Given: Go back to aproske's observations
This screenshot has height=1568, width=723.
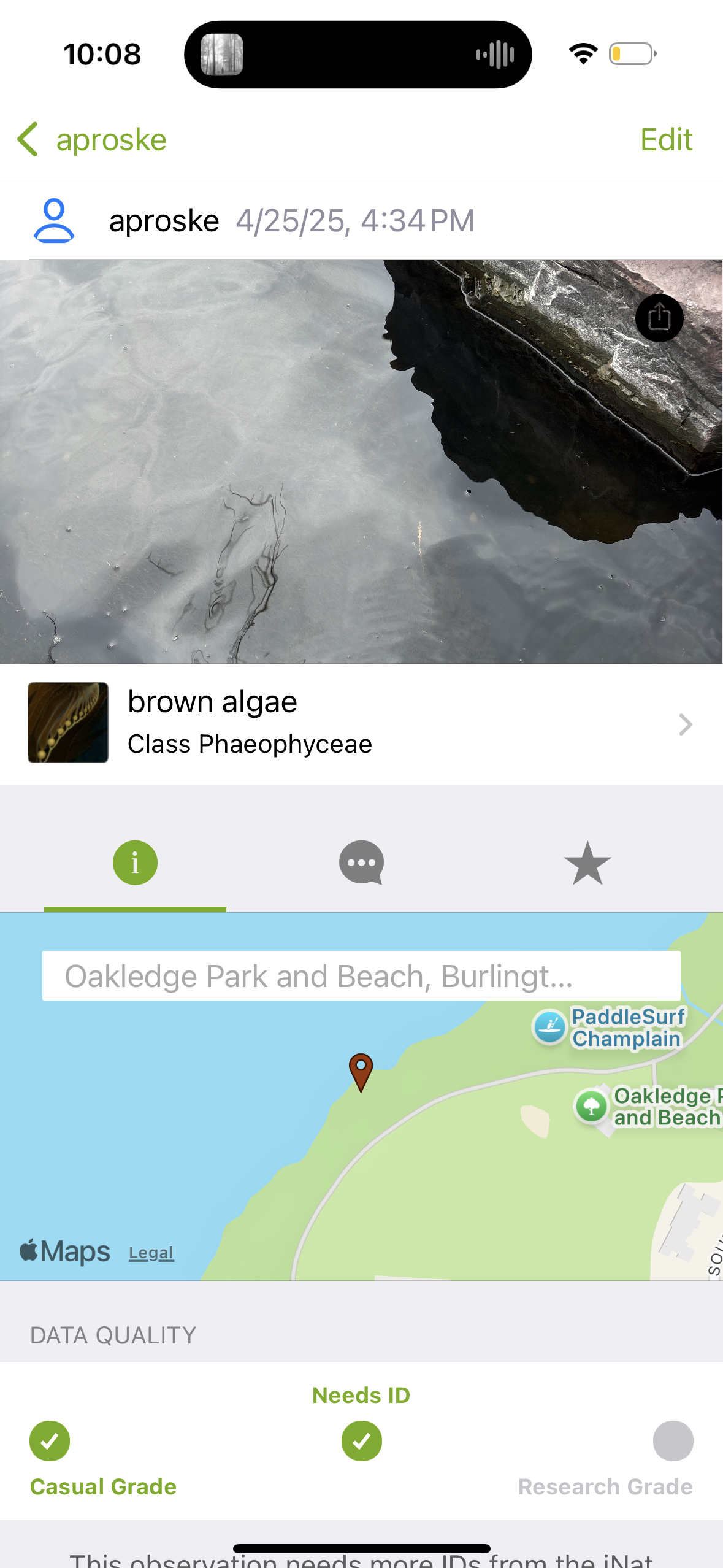Looking at the screenshot, I should click(92, 140).
